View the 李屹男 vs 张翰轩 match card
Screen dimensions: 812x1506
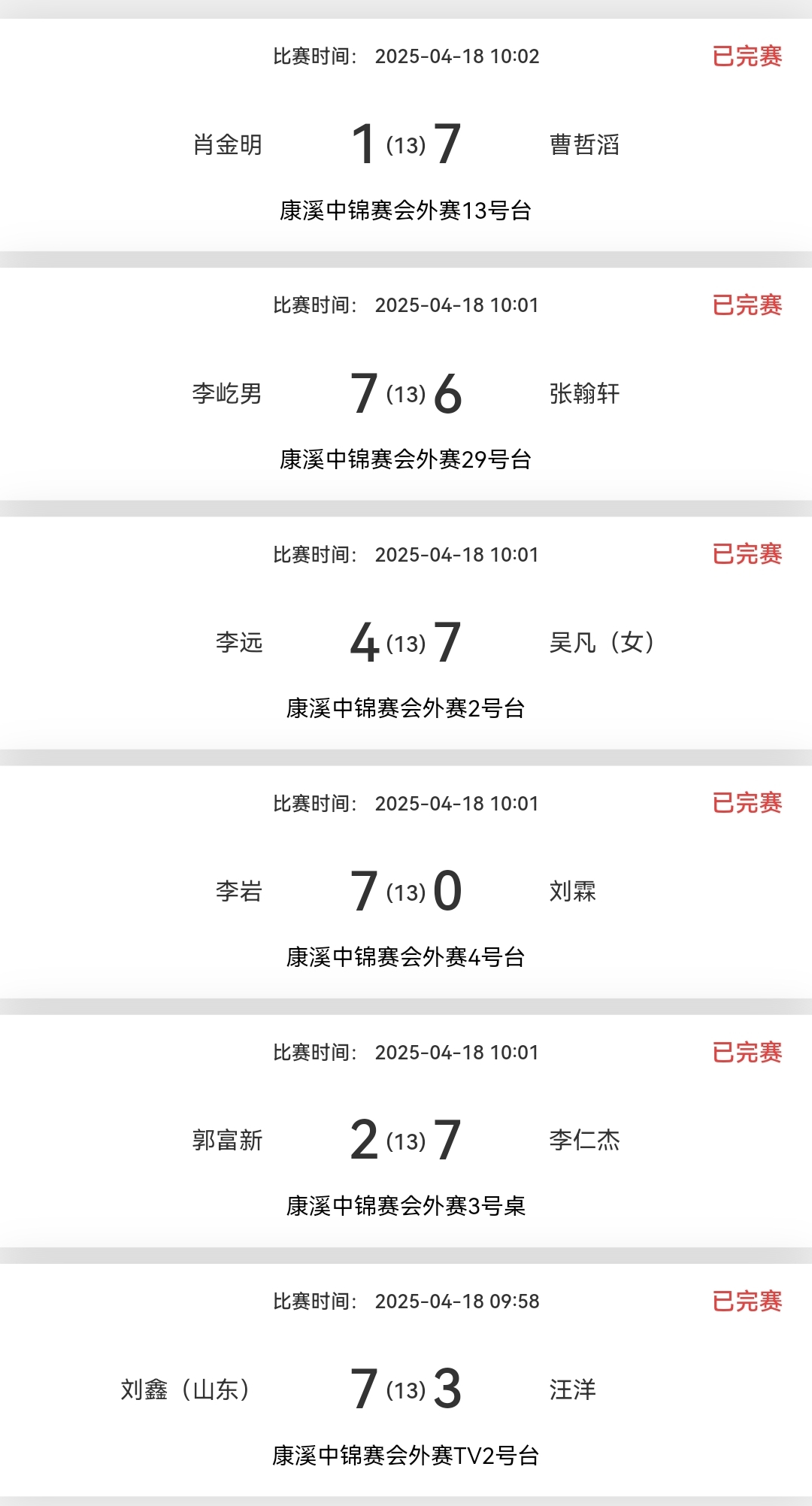point(406,392)
